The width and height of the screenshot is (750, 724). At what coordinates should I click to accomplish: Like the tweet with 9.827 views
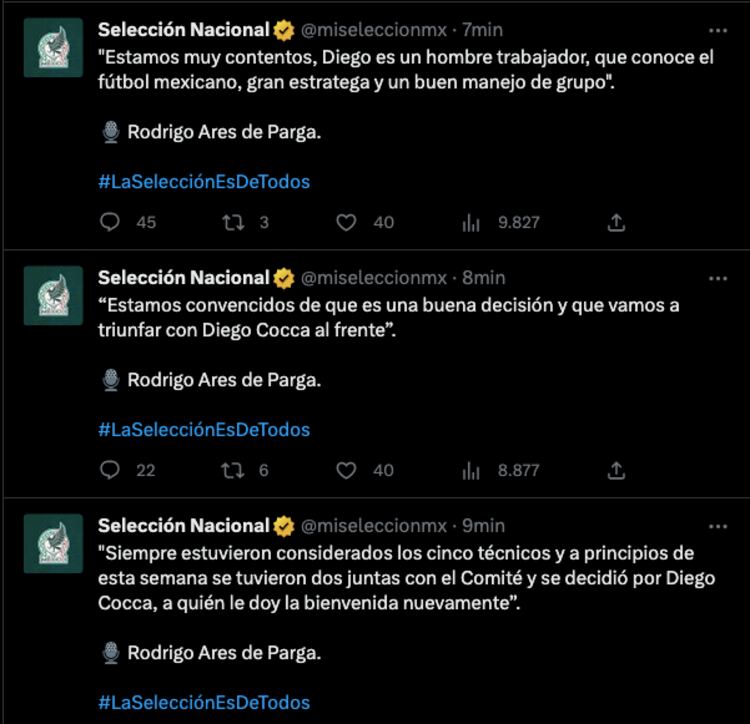coord(346,222)
